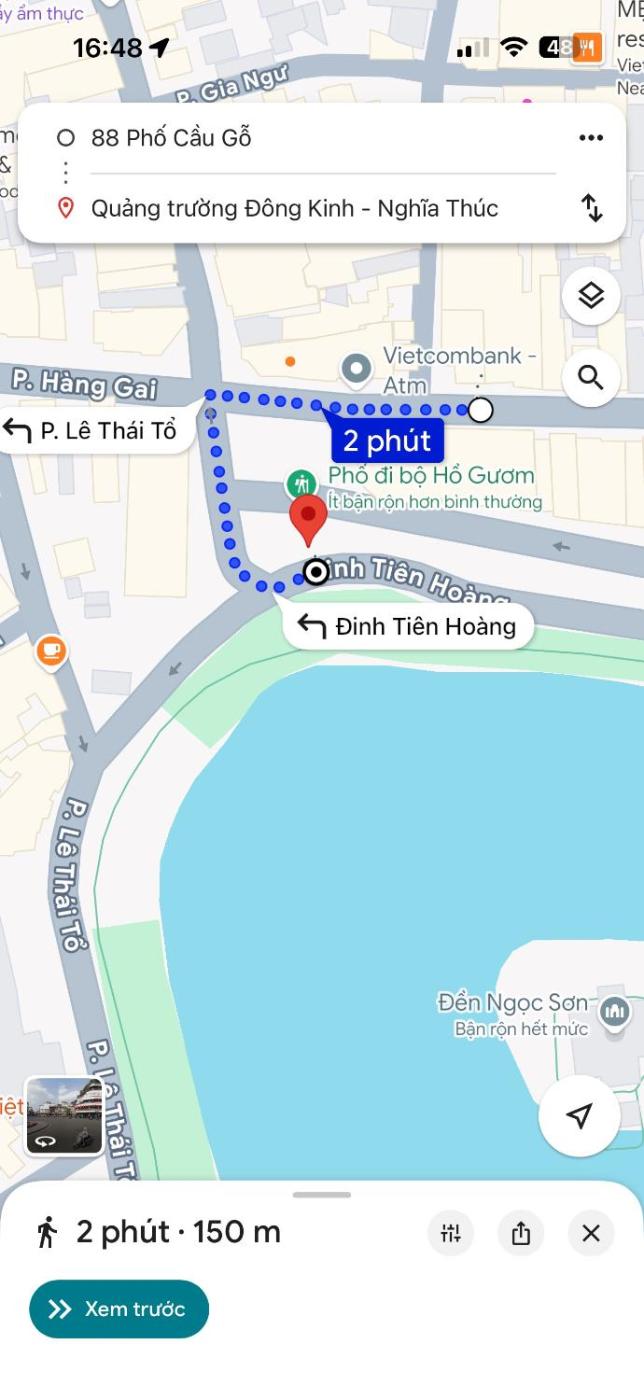Image resolution: width=644 pixels, height=1400 pixels.
Task: Open the map layers button
Action: [x=591, y=295]
